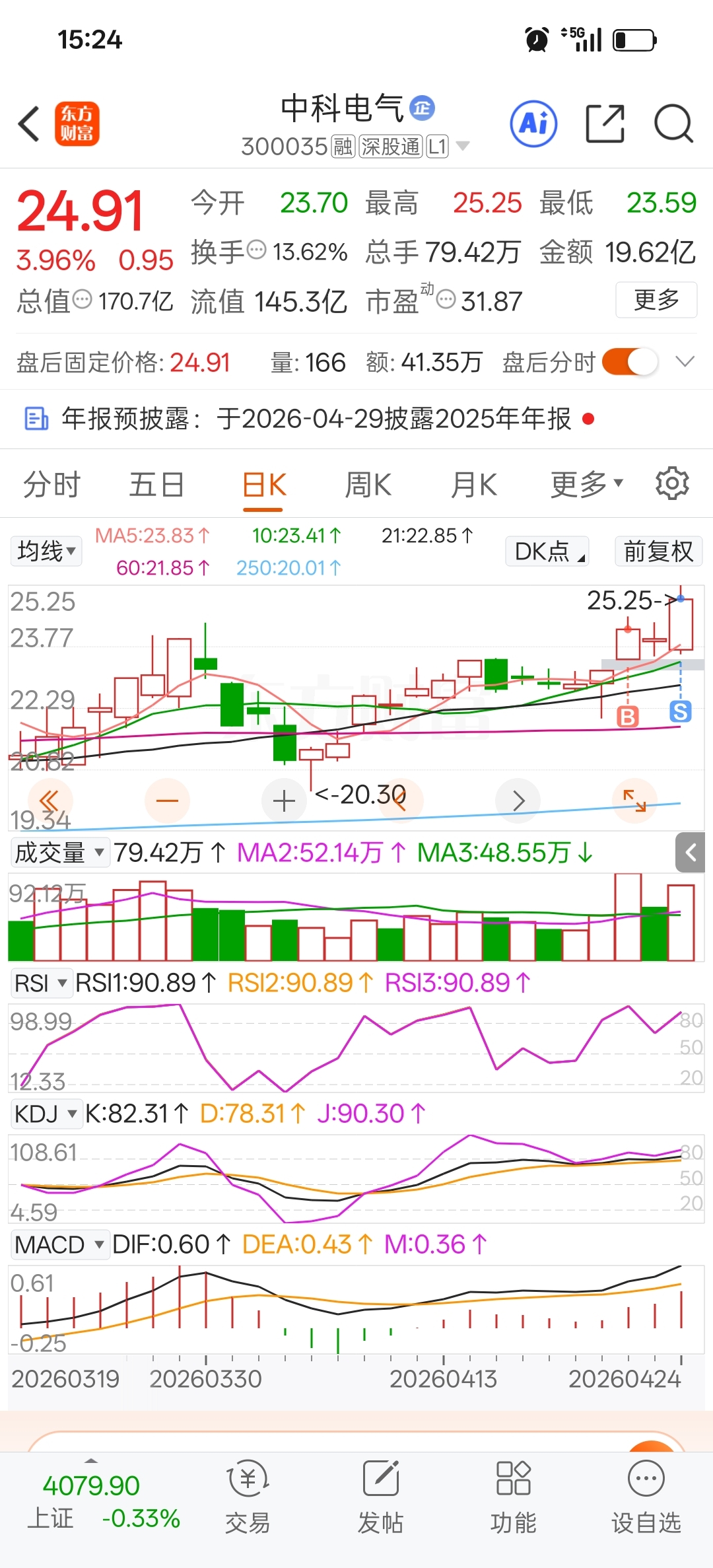The width and height of the screenshot is (713, 1568).
Task: Open the stock search magnifier
Action: coord(673,124)
